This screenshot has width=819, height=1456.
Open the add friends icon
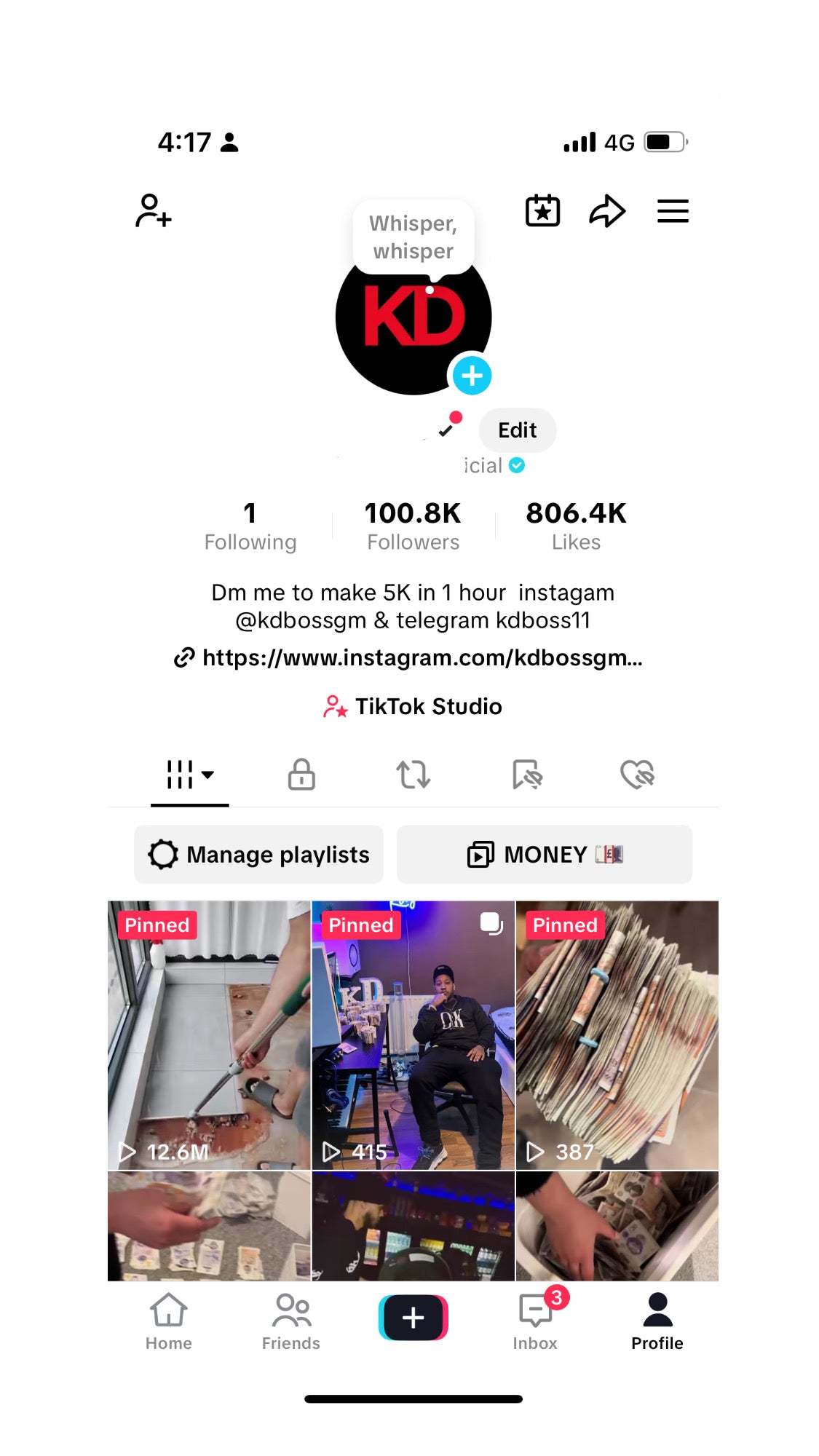pos(154,211)
